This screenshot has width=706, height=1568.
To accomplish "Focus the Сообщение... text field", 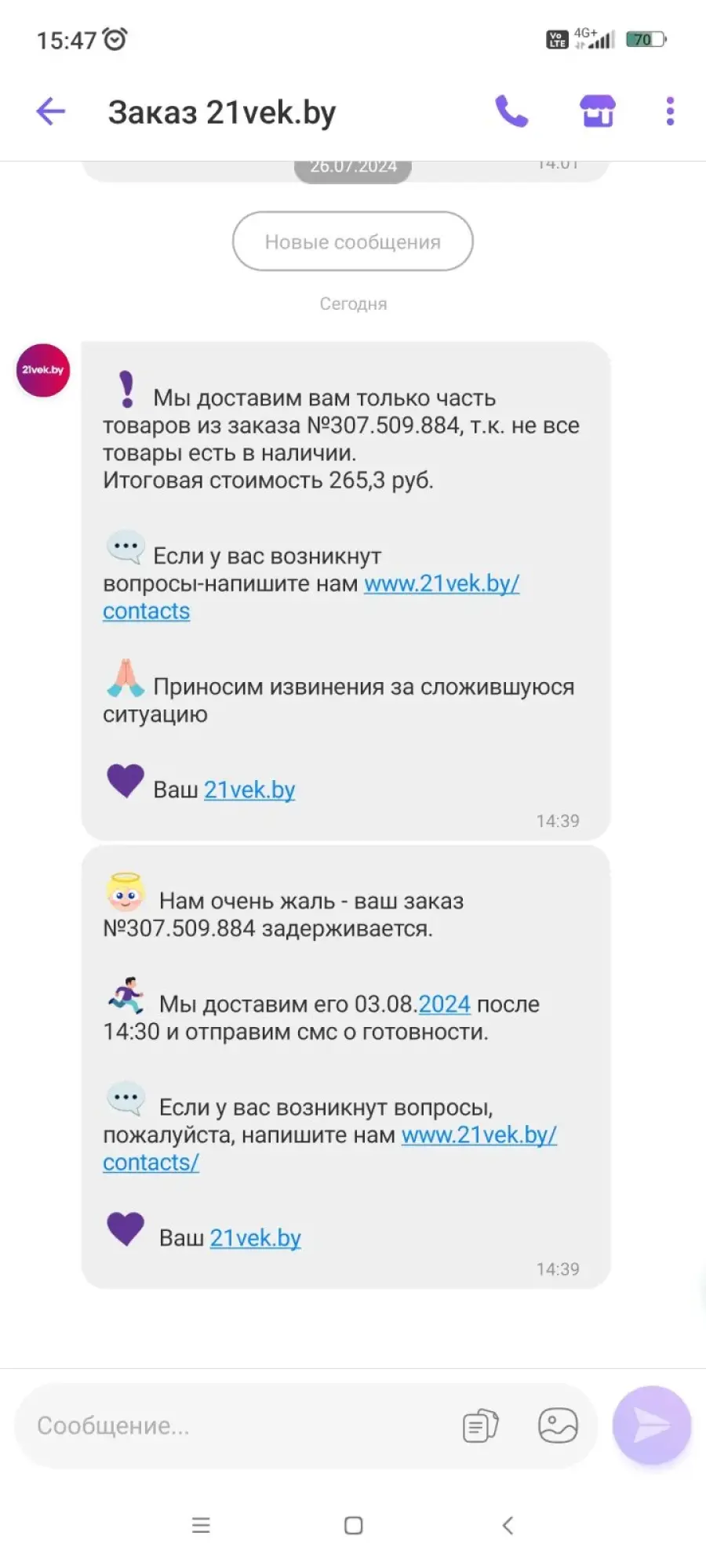I will click(x=235, y=1425).
